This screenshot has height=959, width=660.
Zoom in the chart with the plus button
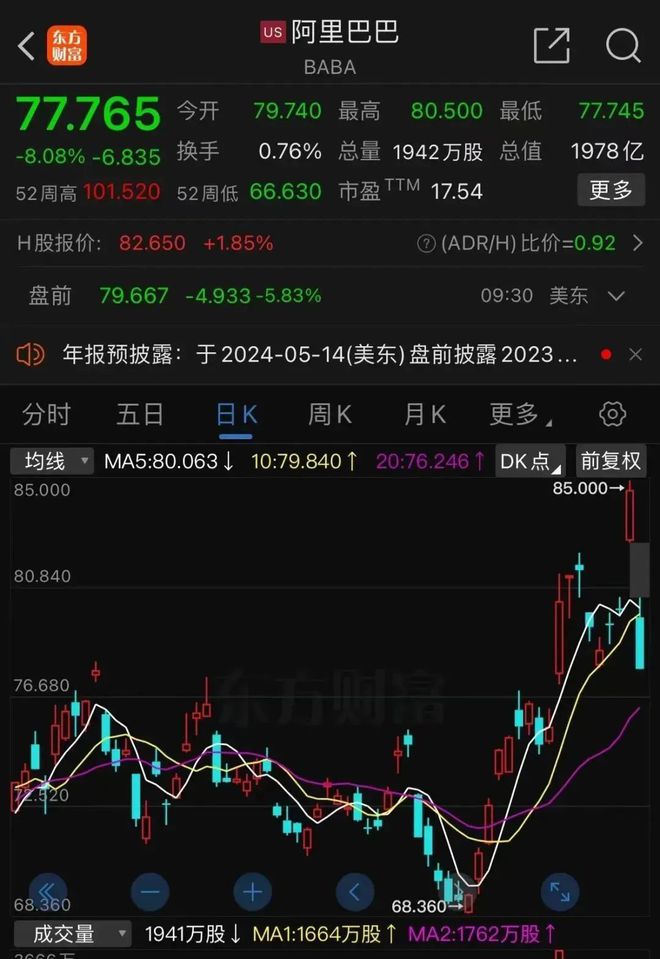253,890
